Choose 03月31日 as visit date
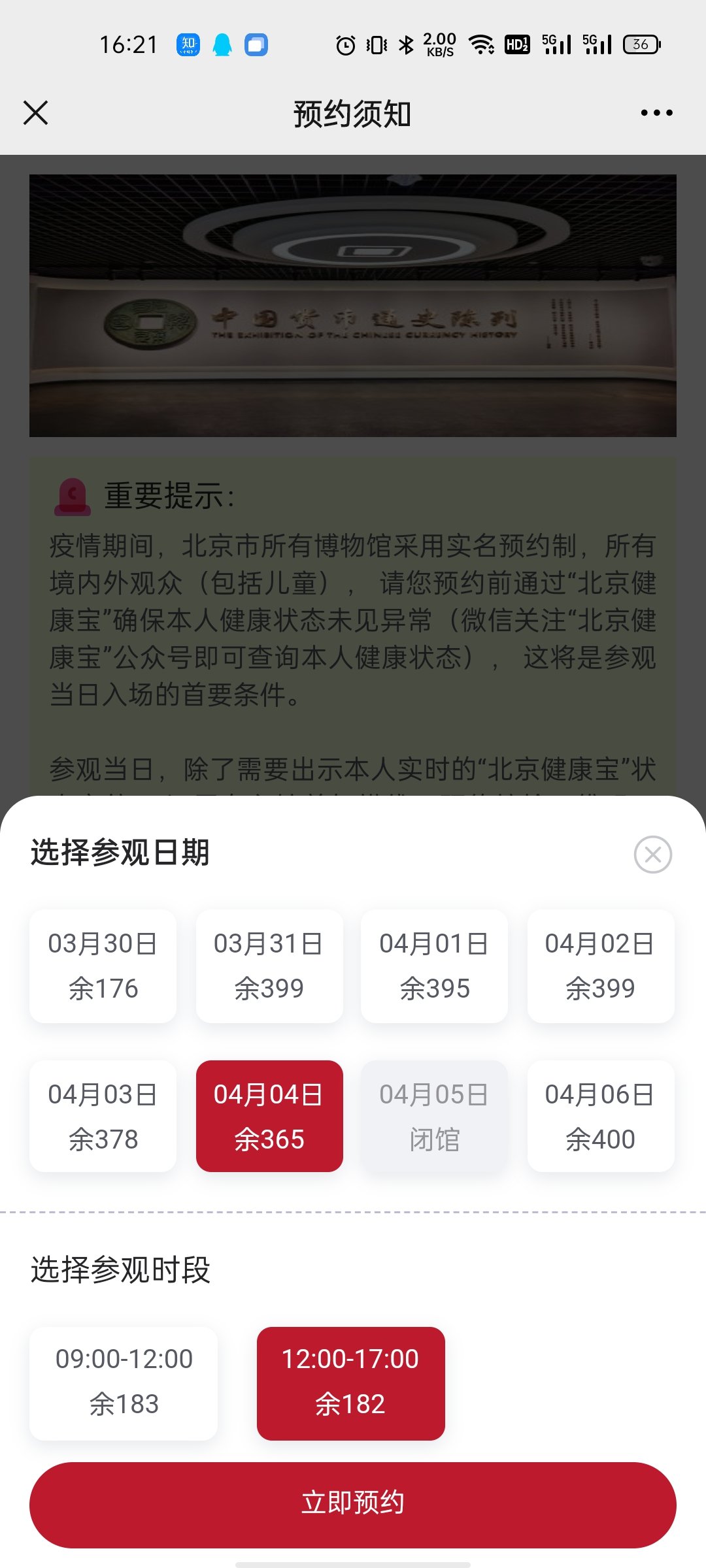The height and width of the screenshot is (1568, 706). click(x=269, y=966)
